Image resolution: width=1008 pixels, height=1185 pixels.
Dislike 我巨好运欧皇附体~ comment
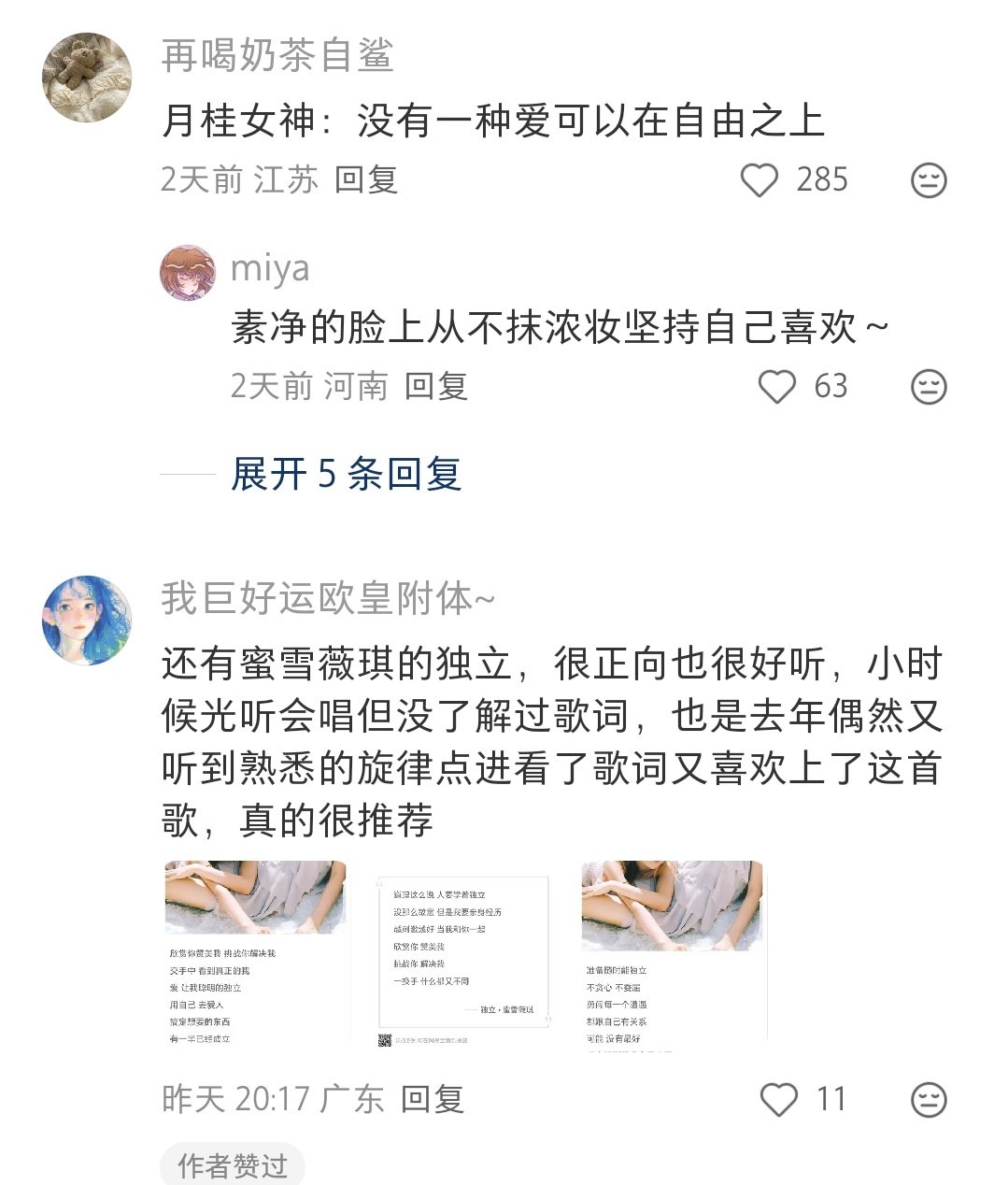929,1100
